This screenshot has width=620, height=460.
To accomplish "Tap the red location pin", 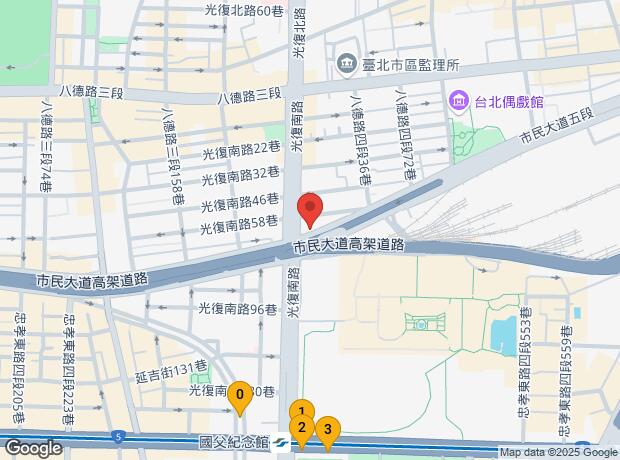I will point(310,208).
